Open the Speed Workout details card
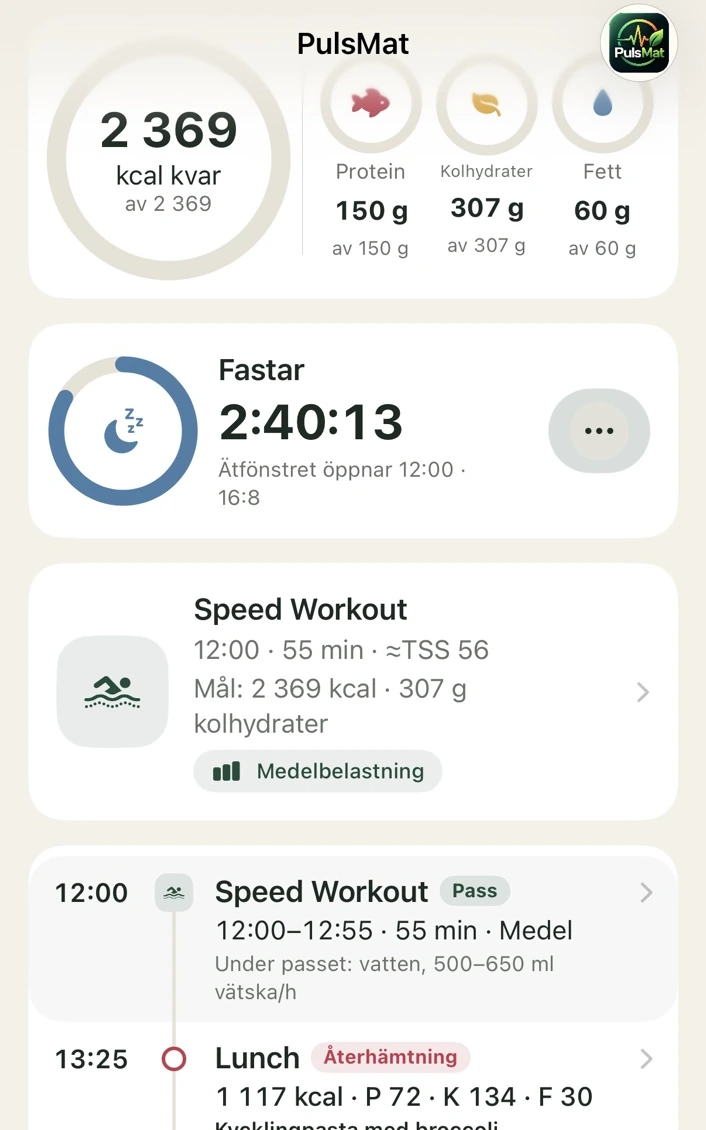The height and width of the screenshot is (1130, 706). 353,692
